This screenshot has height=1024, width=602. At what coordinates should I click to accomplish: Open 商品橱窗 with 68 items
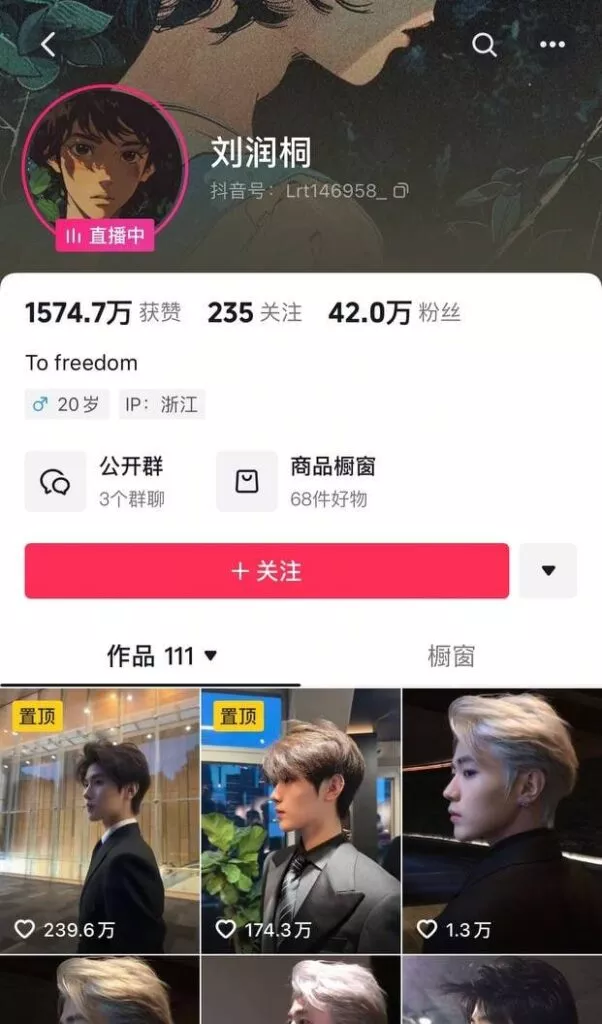297,481
